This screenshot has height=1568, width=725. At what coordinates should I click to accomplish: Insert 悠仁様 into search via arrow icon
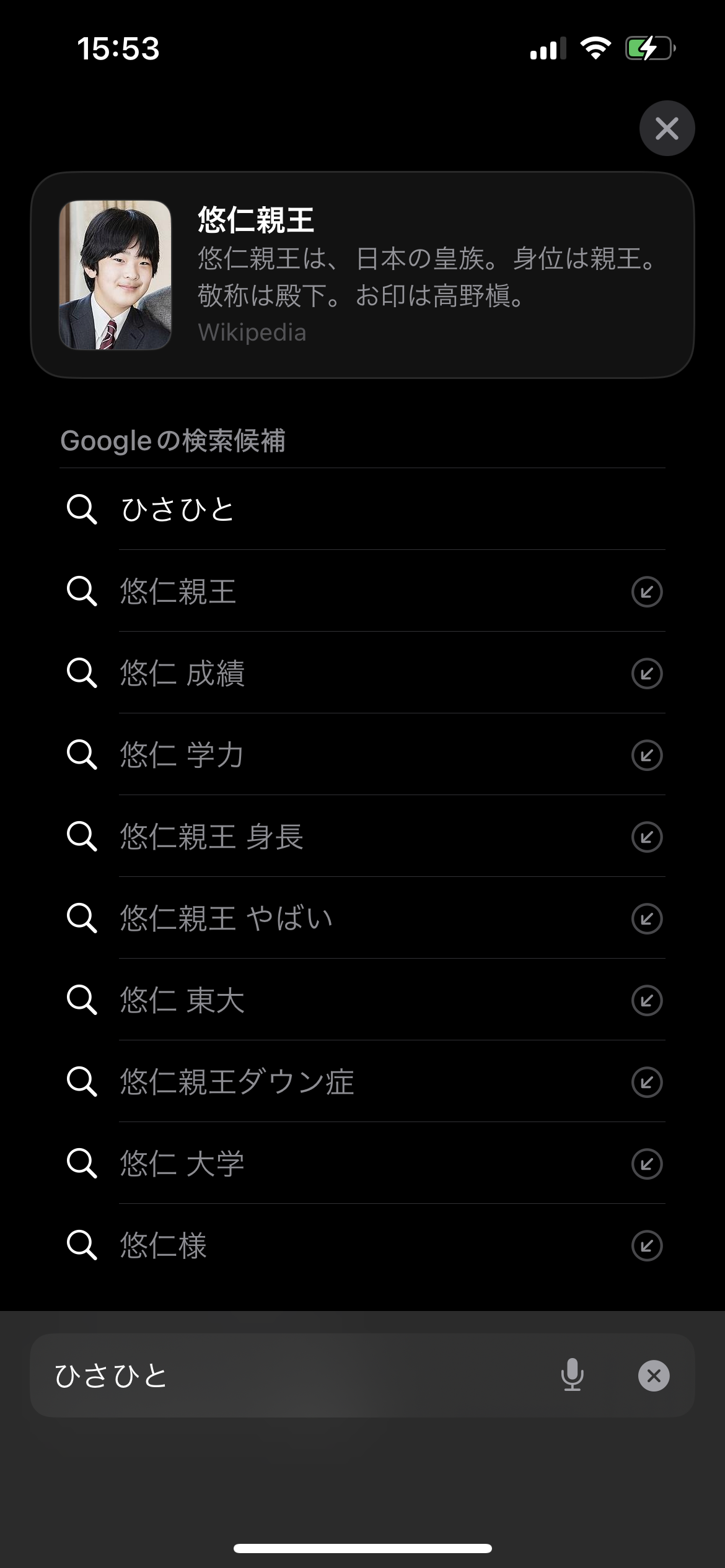(647, 1245)
